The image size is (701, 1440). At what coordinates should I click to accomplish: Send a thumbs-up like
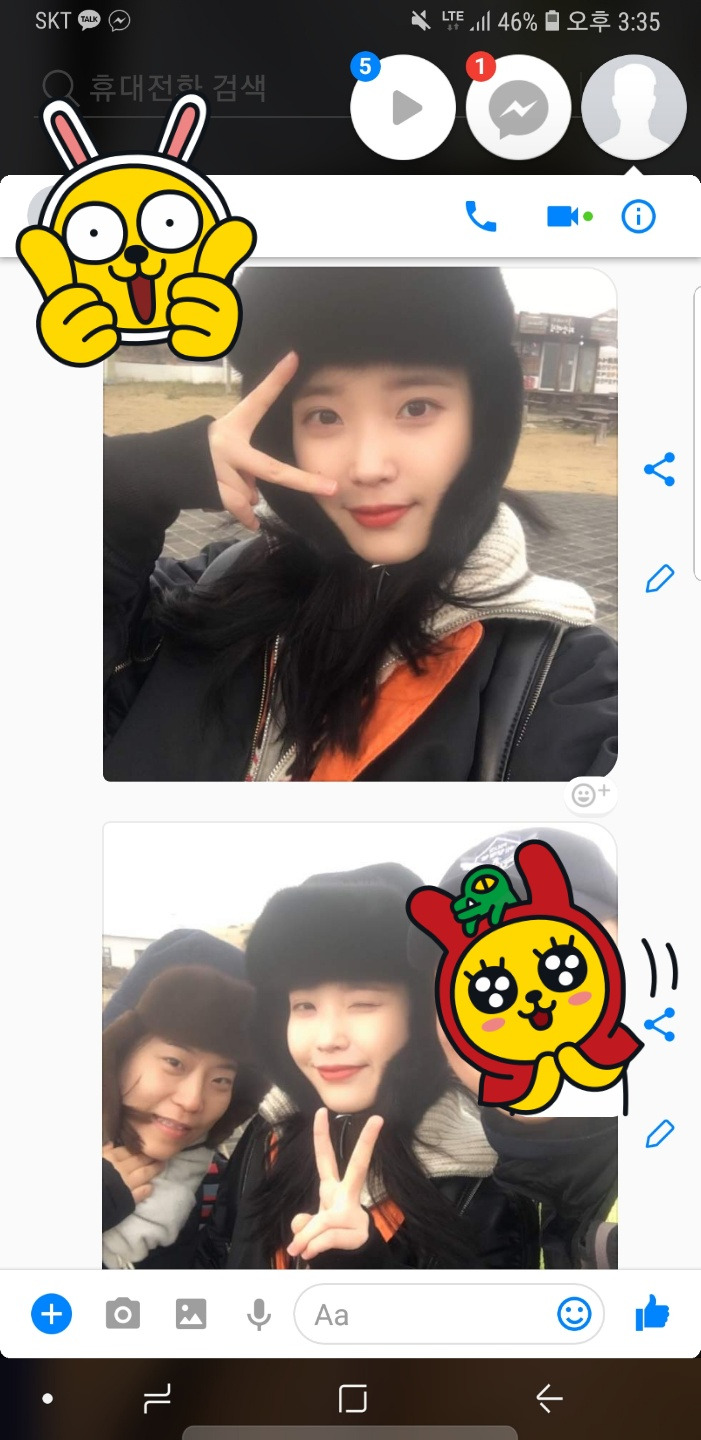tap(652, 1313)
